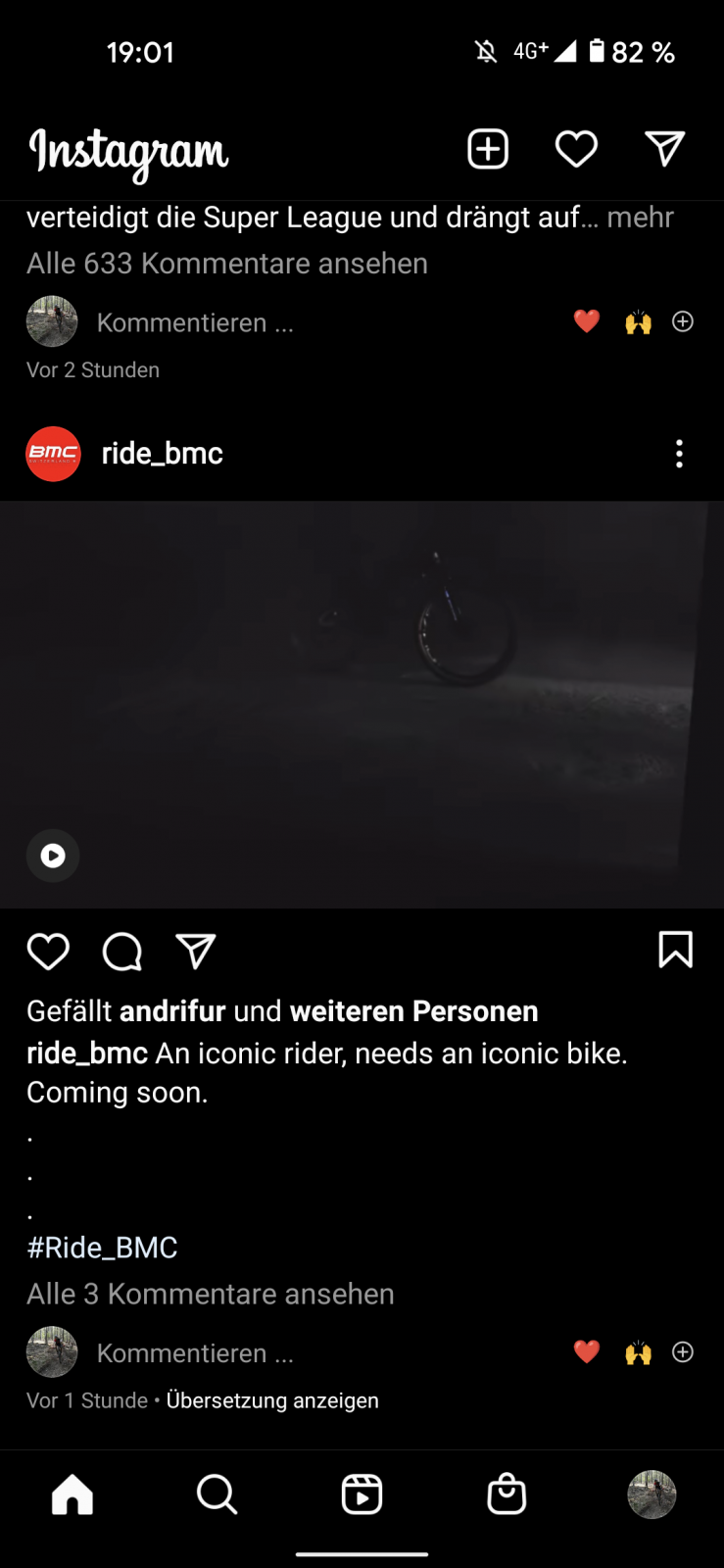Expand the caption with "mehr"
Viewport: 724px width, 1568px height.
(640, 218)
